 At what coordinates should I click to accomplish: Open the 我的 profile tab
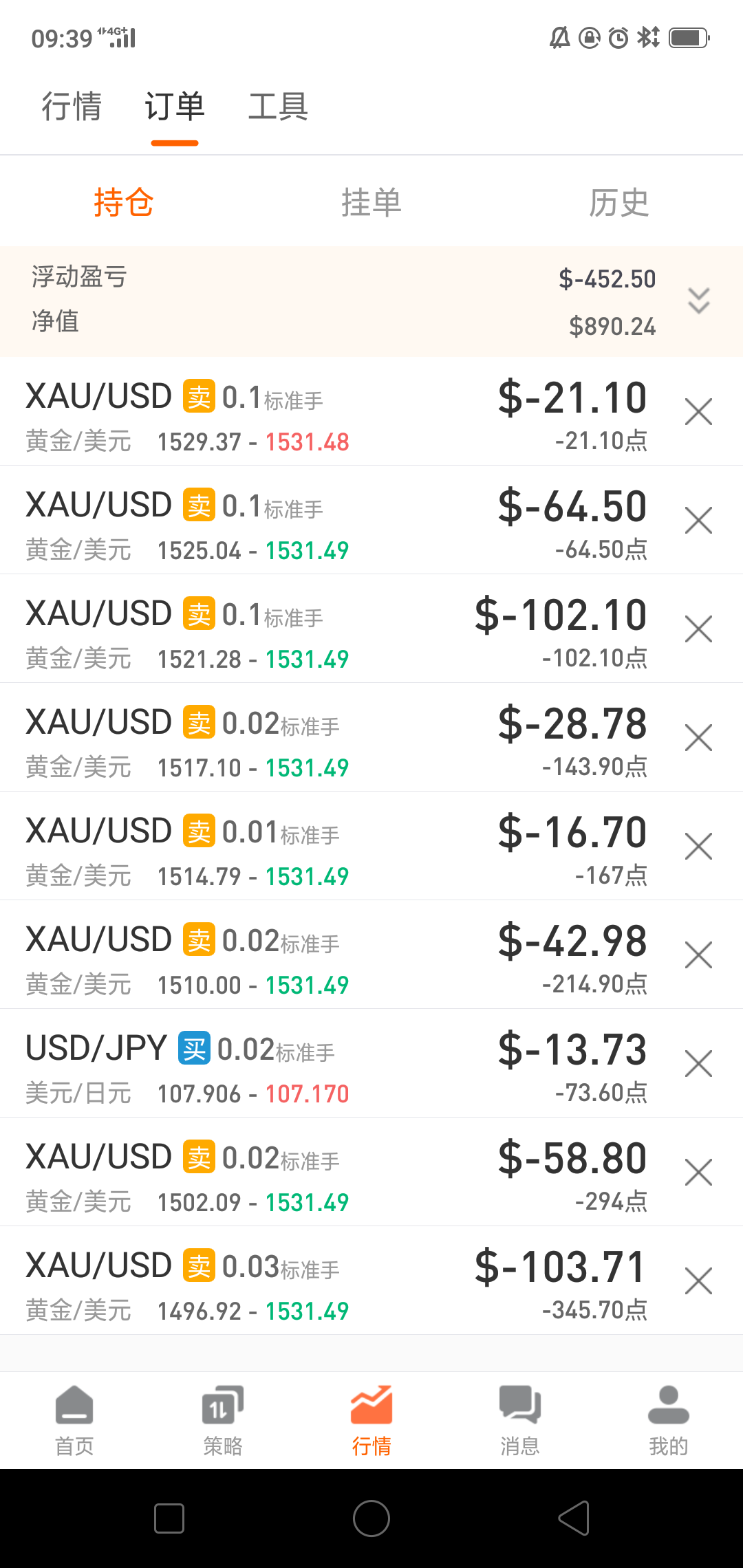pos(669,1421)
